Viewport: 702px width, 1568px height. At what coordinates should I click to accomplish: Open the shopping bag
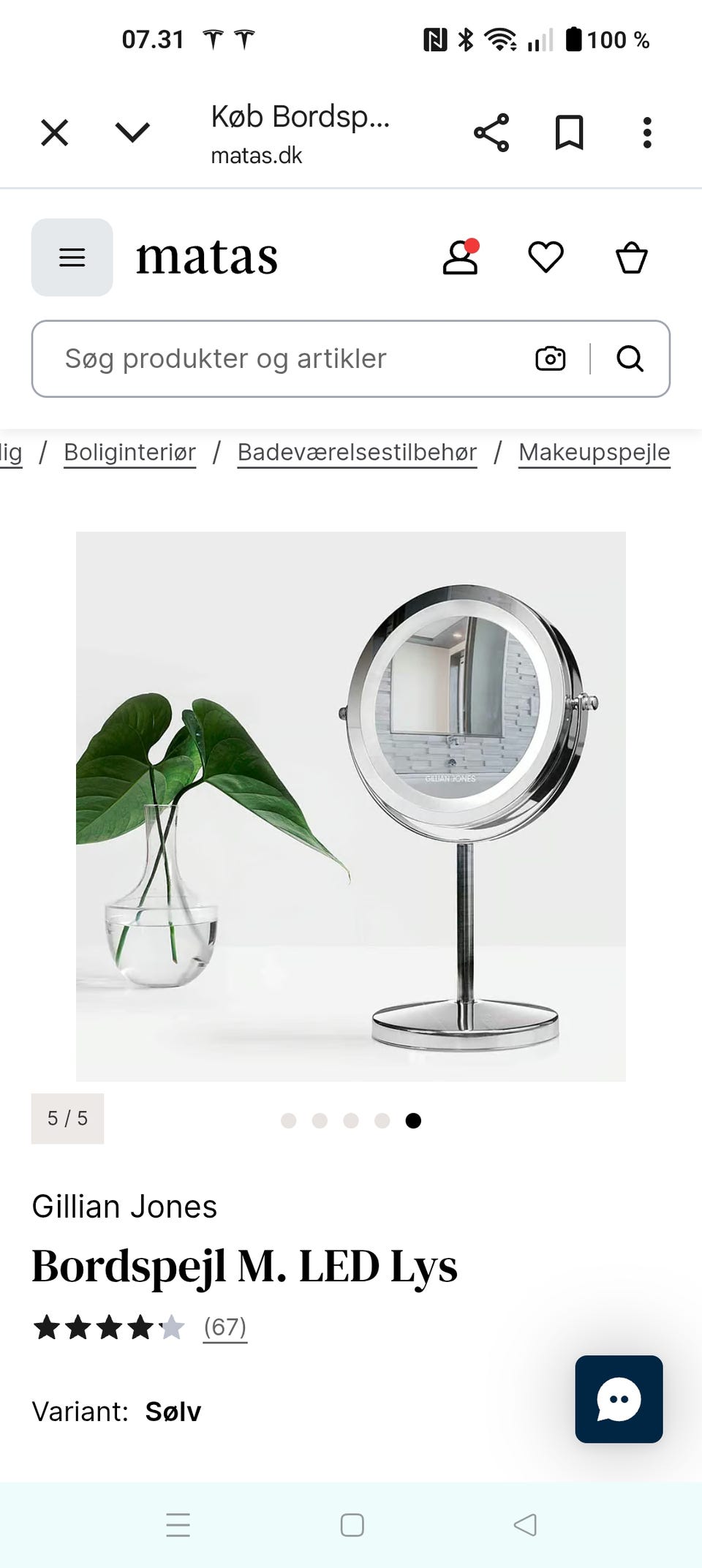(x=633, y=257)
